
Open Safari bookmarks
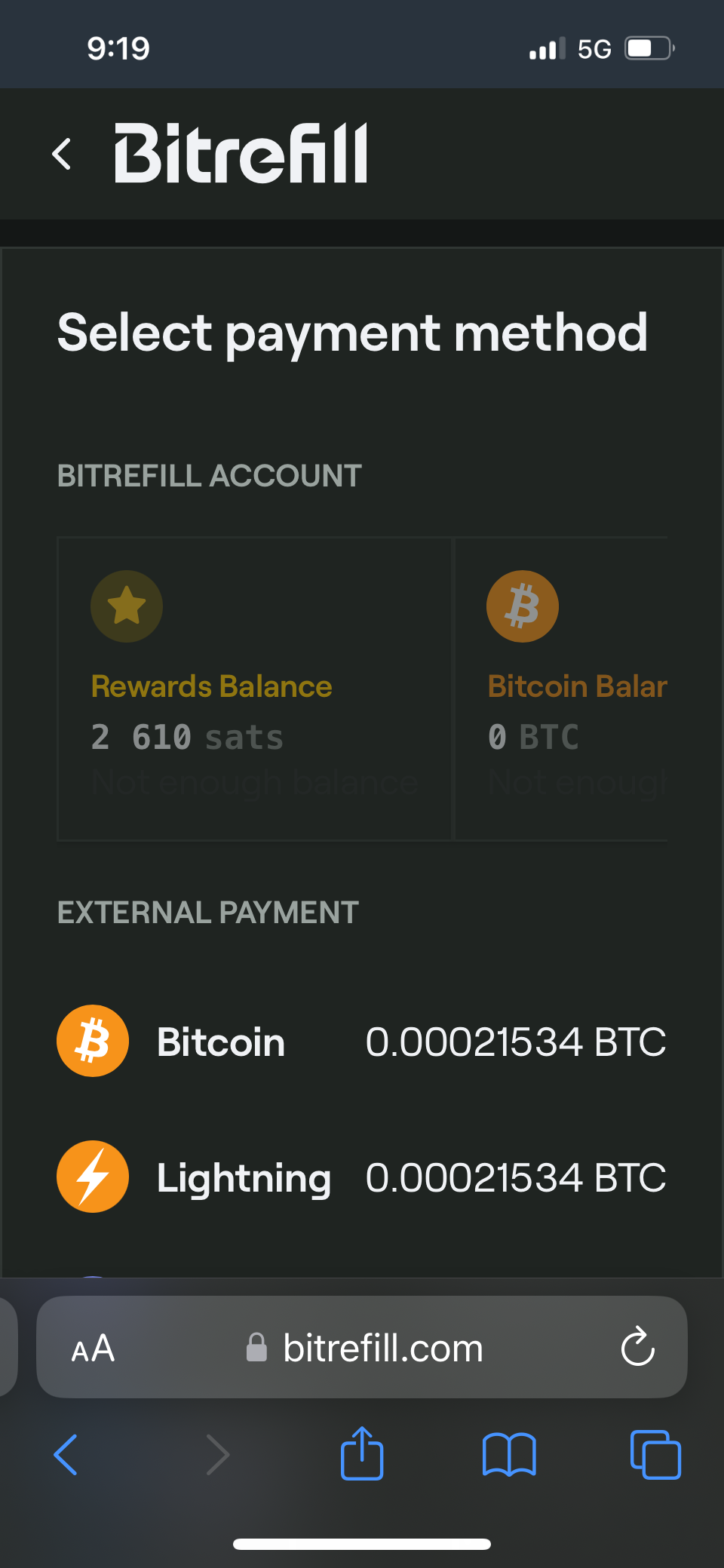click(509, 1455)
